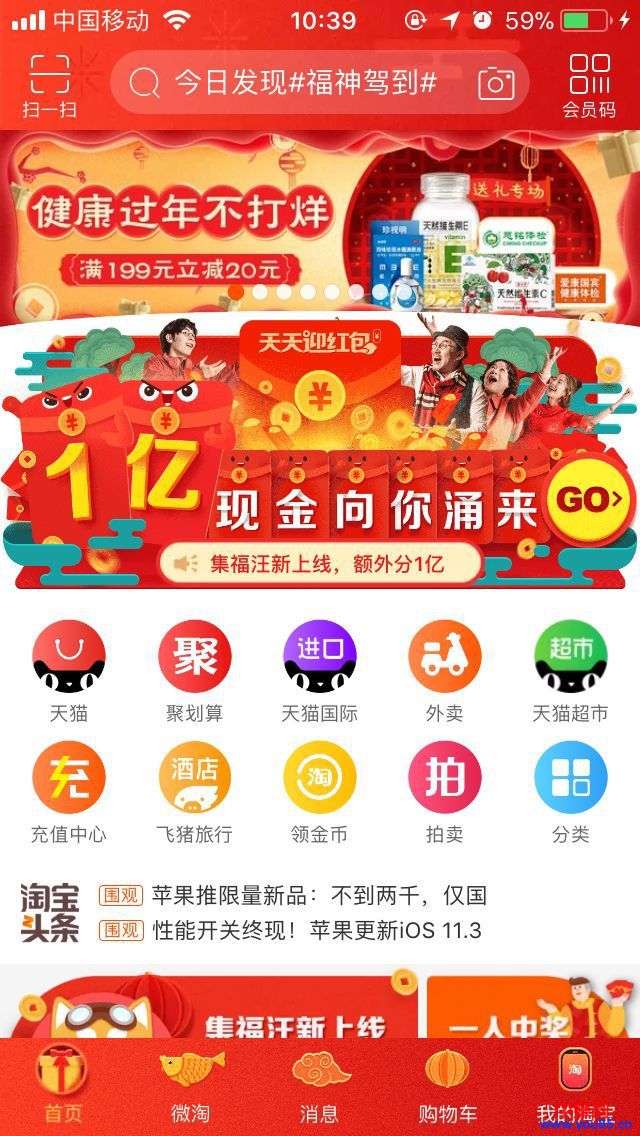This screenshot has width=640, height=1136.
Task: Open 领金币 coin rewards
Action: [320, 790]
